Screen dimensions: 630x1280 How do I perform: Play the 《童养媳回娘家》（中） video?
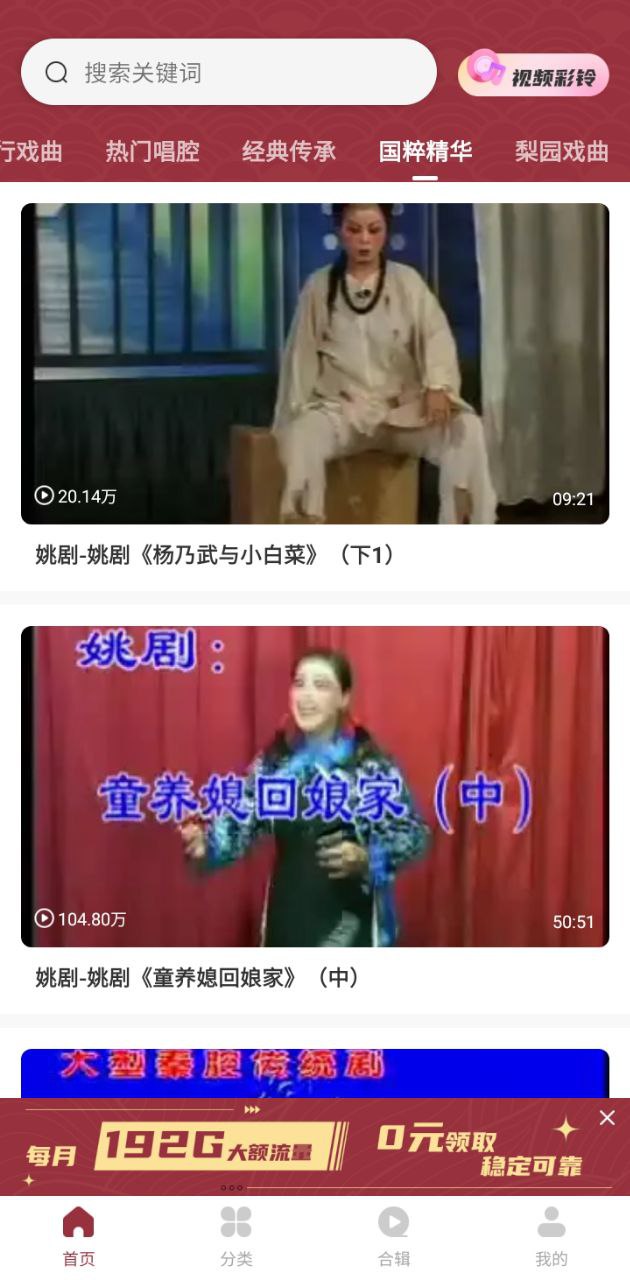tap(315, 786)
